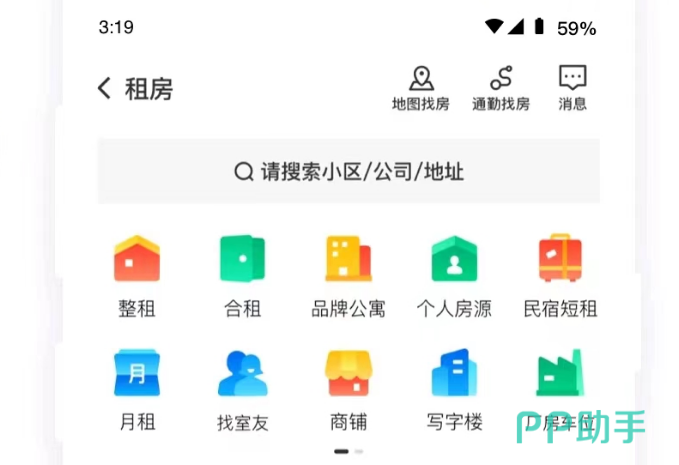Viewport: 679px width, 465px height.
Task: Open 民宿短租 category
Action: click(x=560, y=275)
